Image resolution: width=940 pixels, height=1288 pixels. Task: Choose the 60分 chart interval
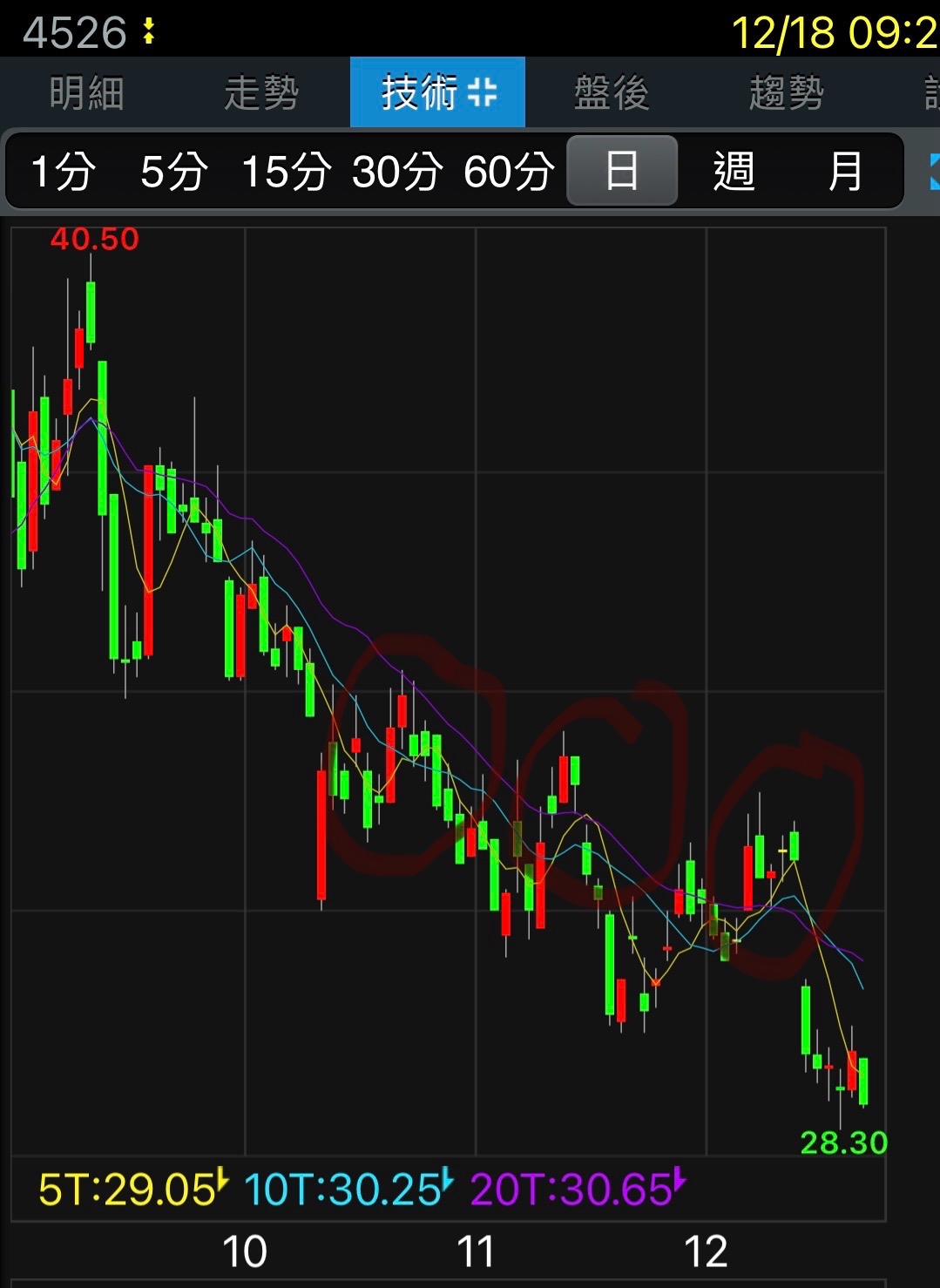[x=509, y=171]
